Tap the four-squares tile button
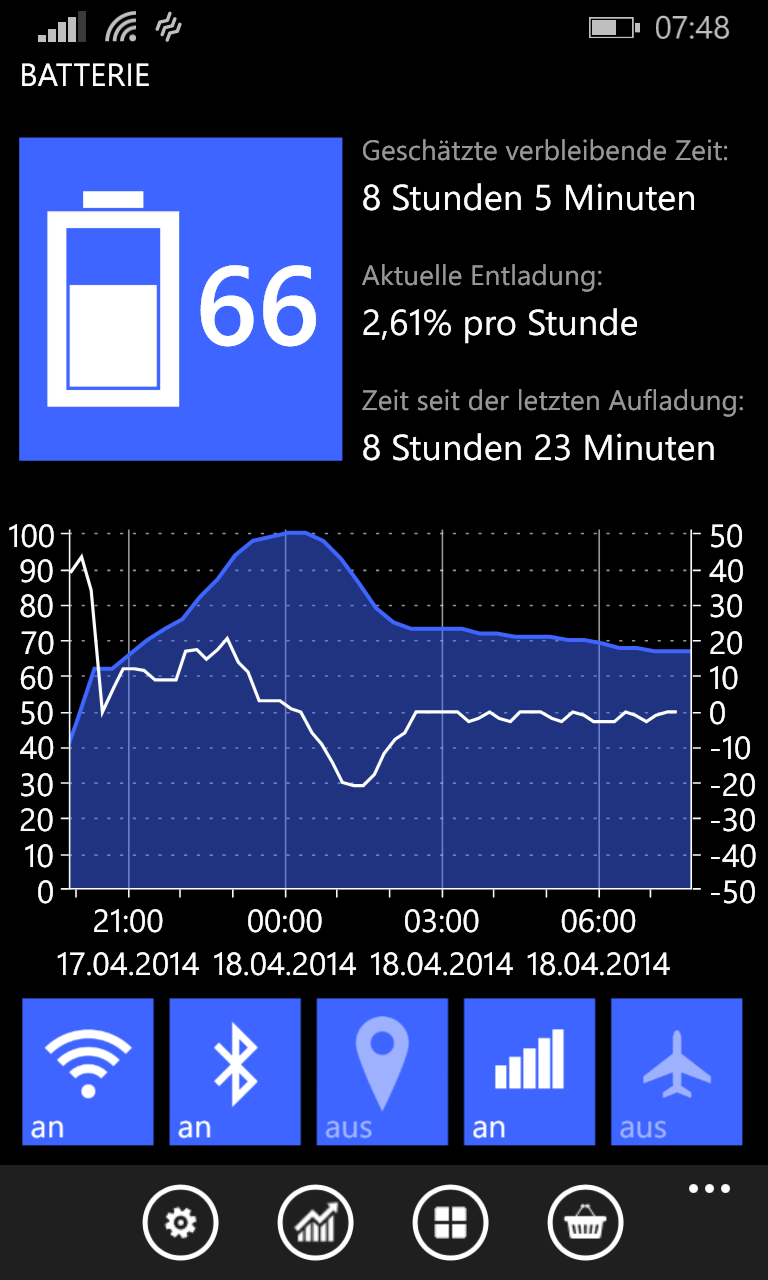The width and height of the screenshot is (768, 1280). (x=450, y=1222)
